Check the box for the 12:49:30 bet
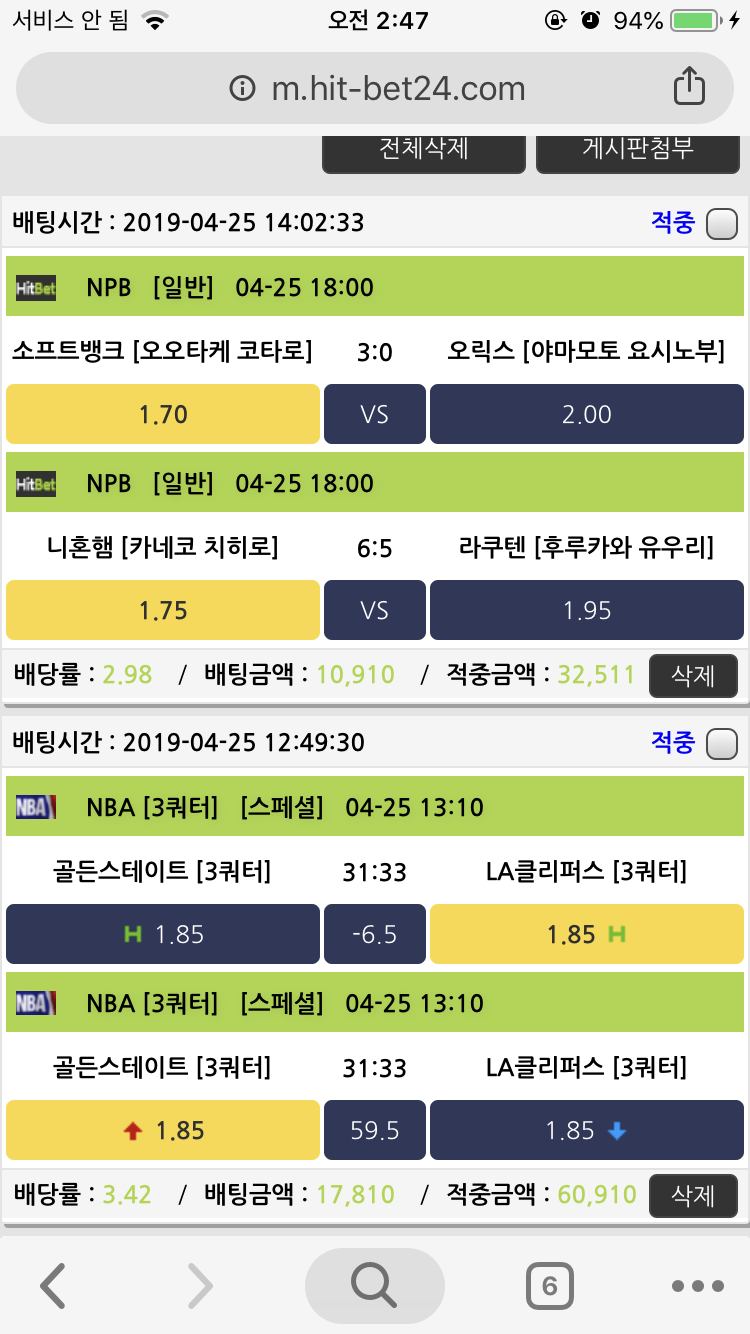Viewport: 750px width, 1334px height. (x=722, y=744)
